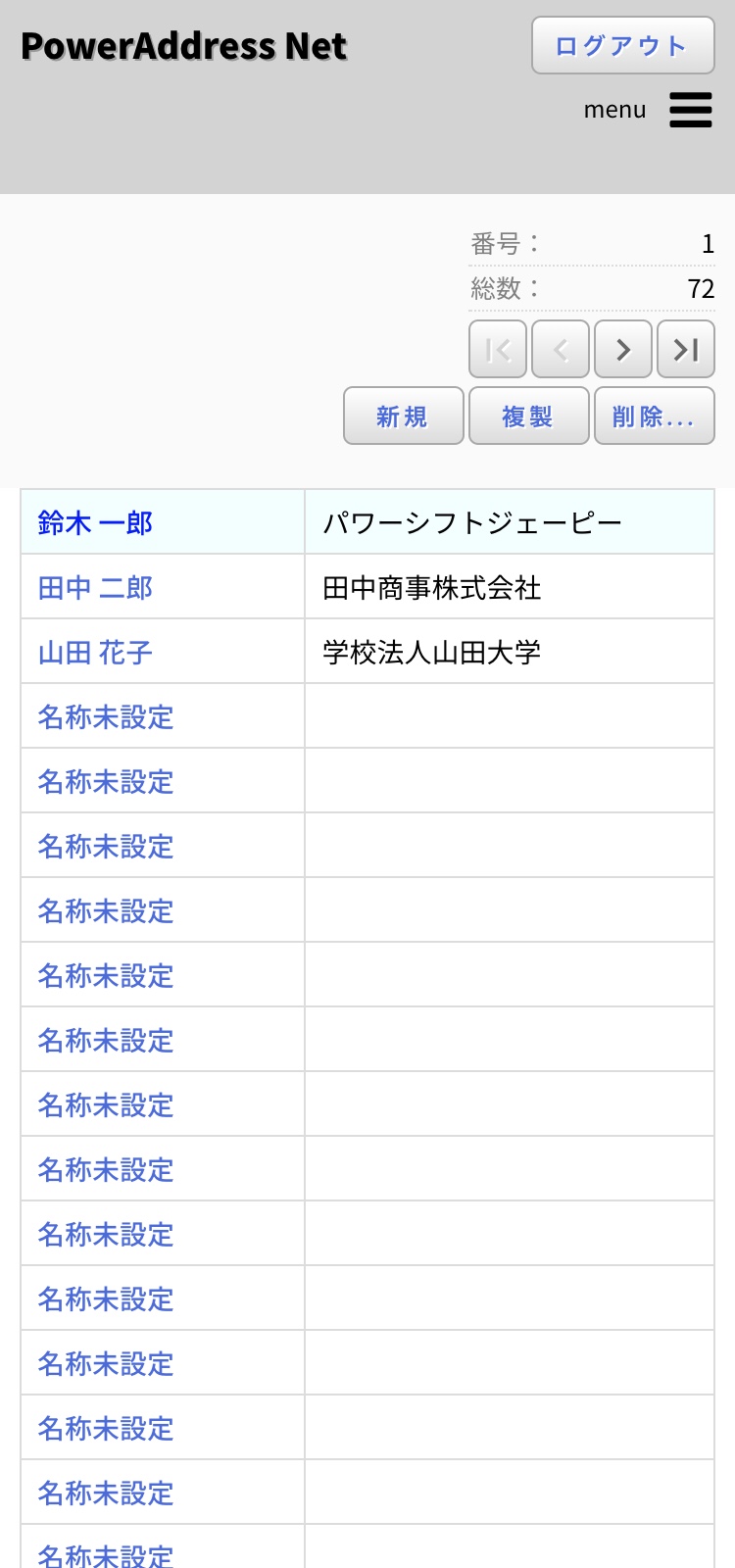
Task: Tap the 削除... delete button
Action: pos(655,416)
